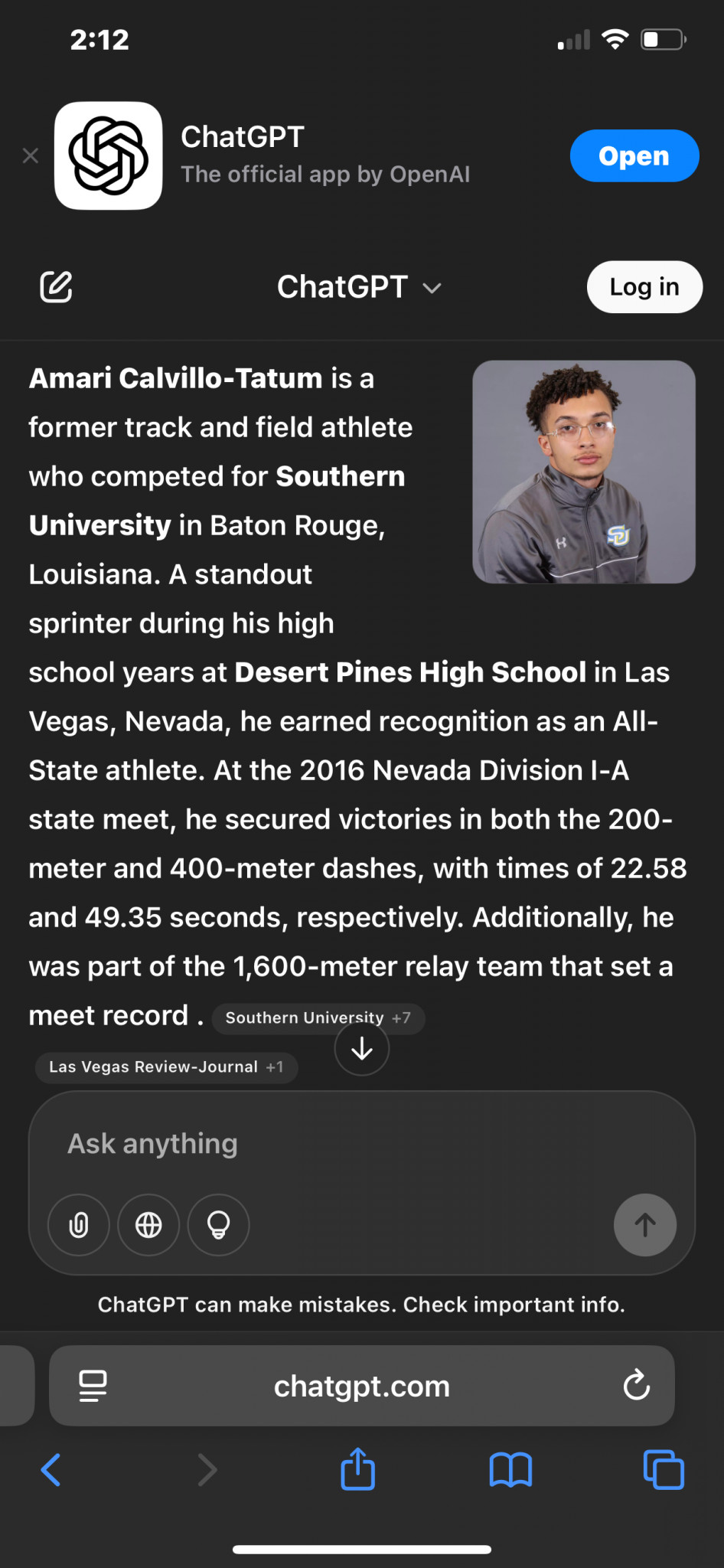This screenshot has width=724, height=1568.
Task: Reload the chatgpt.com page
Action: (636, 1386)
